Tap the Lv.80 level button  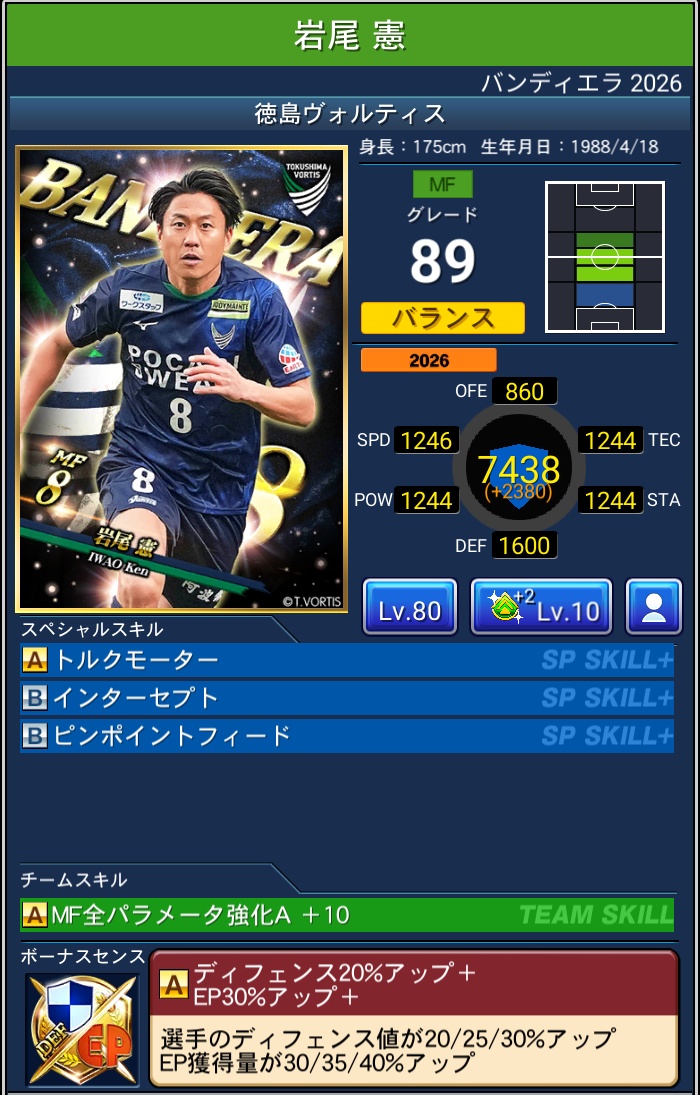click(409, 607)
